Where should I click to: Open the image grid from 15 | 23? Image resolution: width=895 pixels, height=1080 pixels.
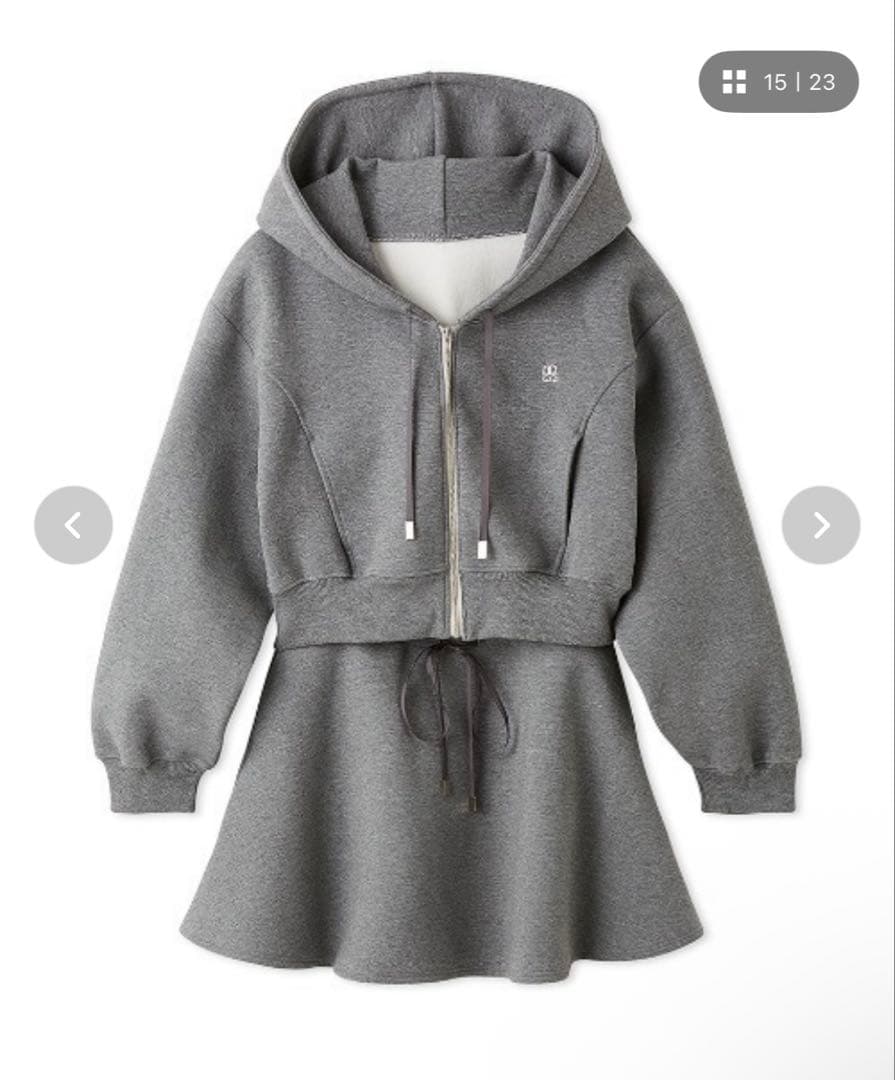pyautogui.click(x=777, y=82)
